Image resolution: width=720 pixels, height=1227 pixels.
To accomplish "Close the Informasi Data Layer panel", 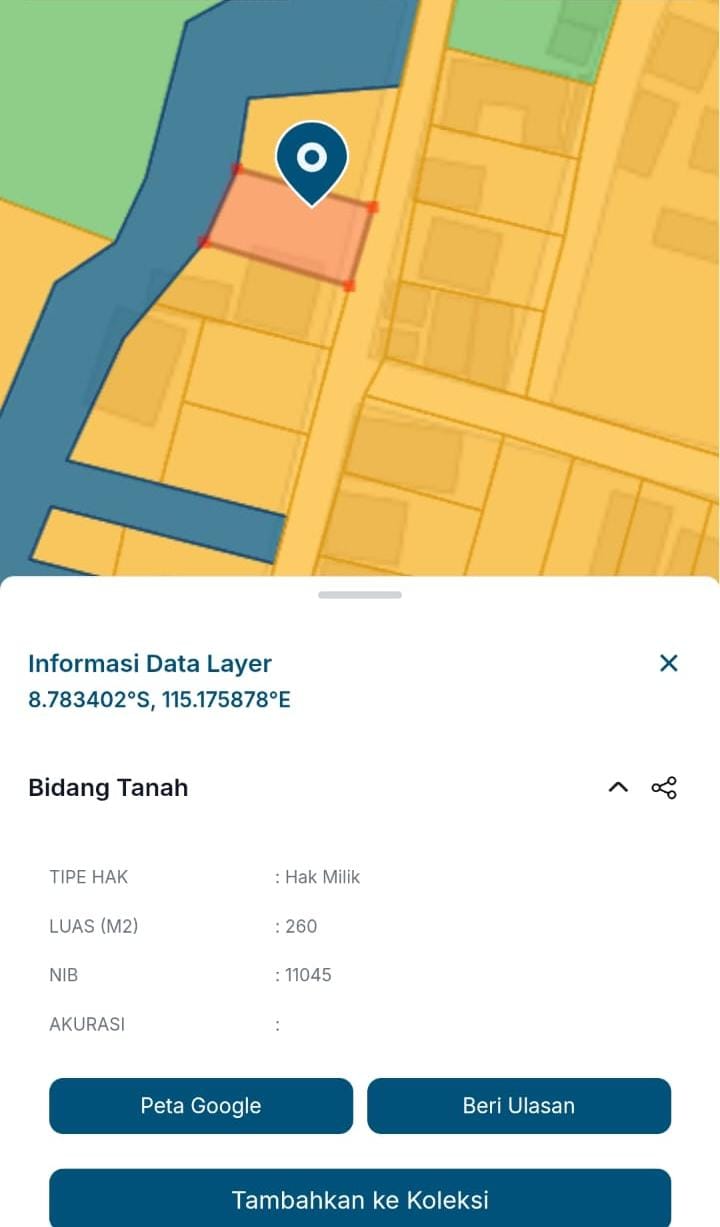I will tap(668, 663).
